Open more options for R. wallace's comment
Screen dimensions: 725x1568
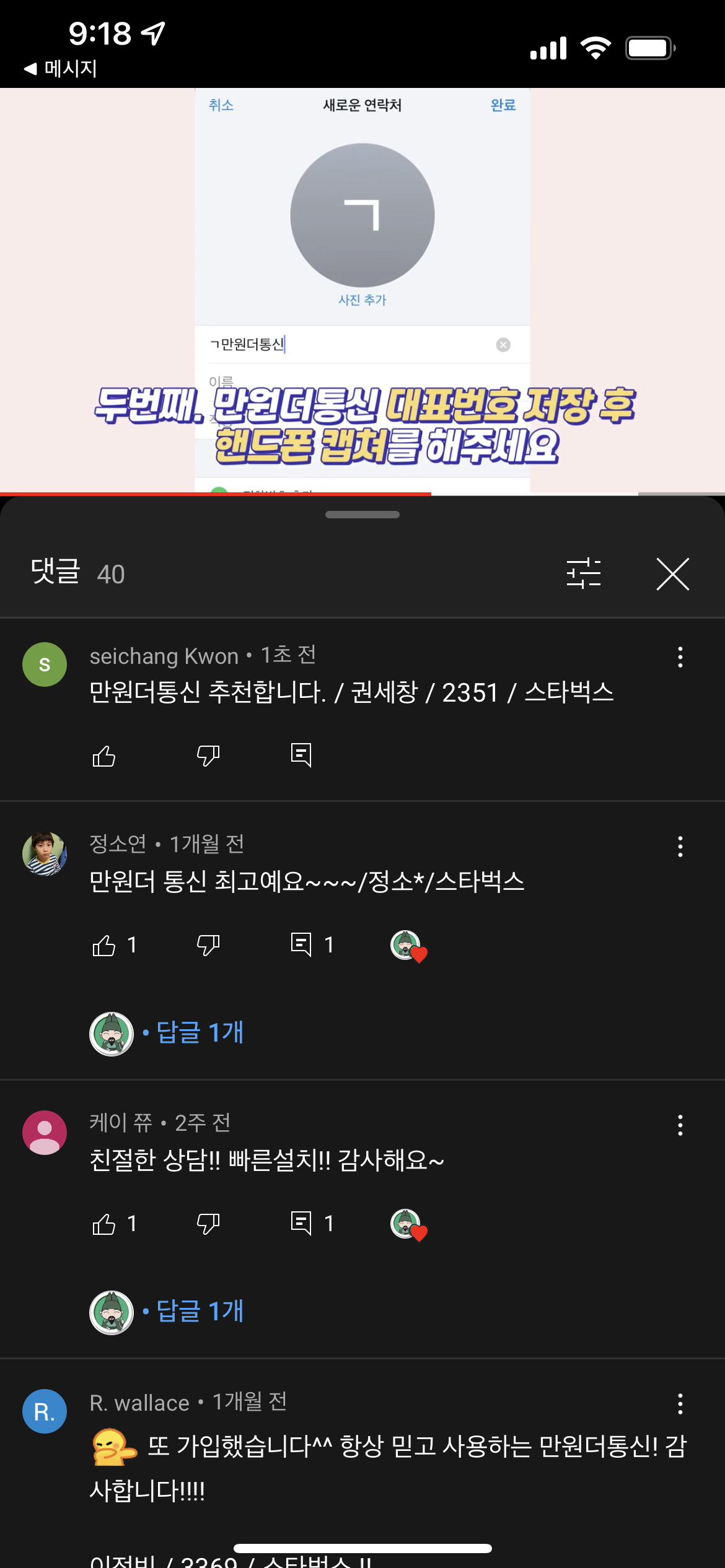click(x=680, y=1404)
